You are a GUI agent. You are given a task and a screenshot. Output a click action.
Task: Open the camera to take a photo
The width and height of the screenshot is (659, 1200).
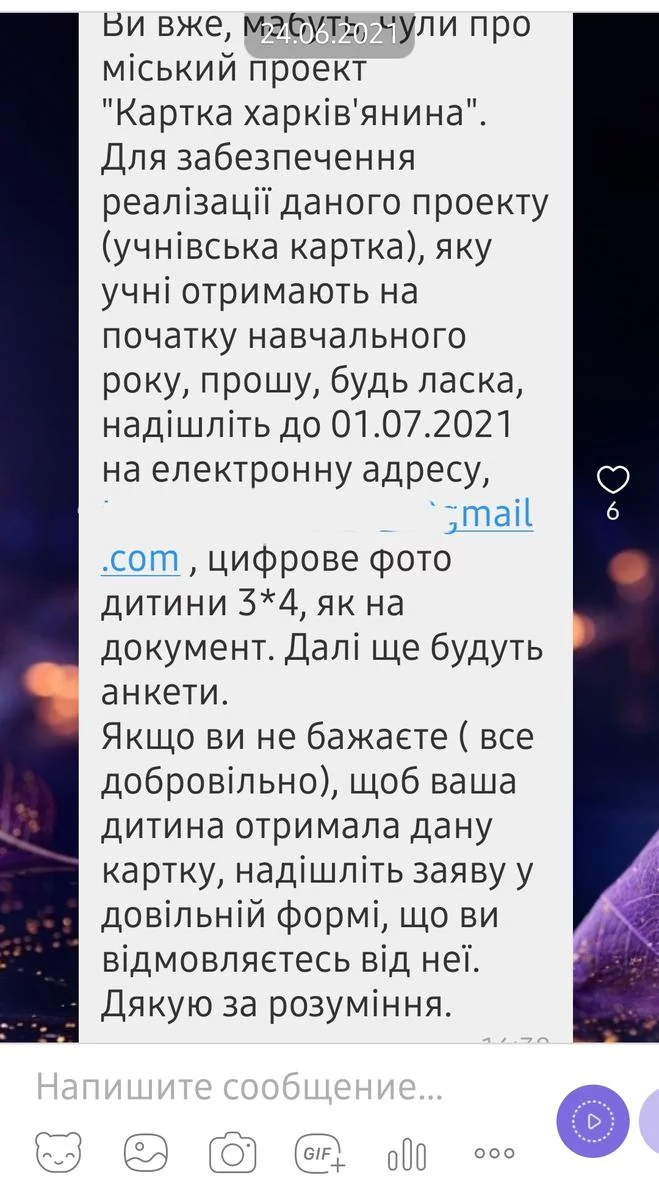(234, 1153)
